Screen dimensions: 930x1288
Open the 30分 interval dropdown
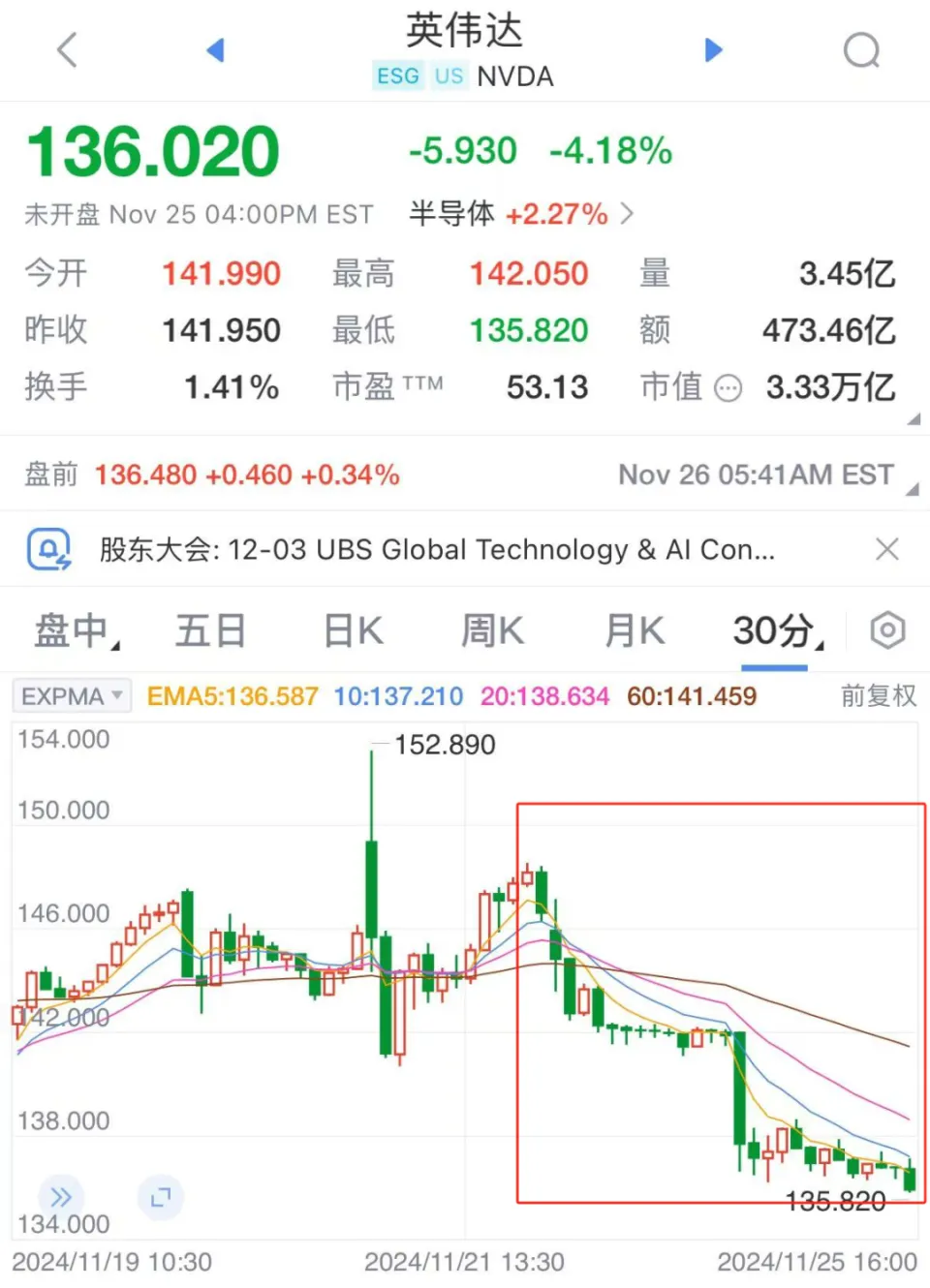[x=775, y=631]
